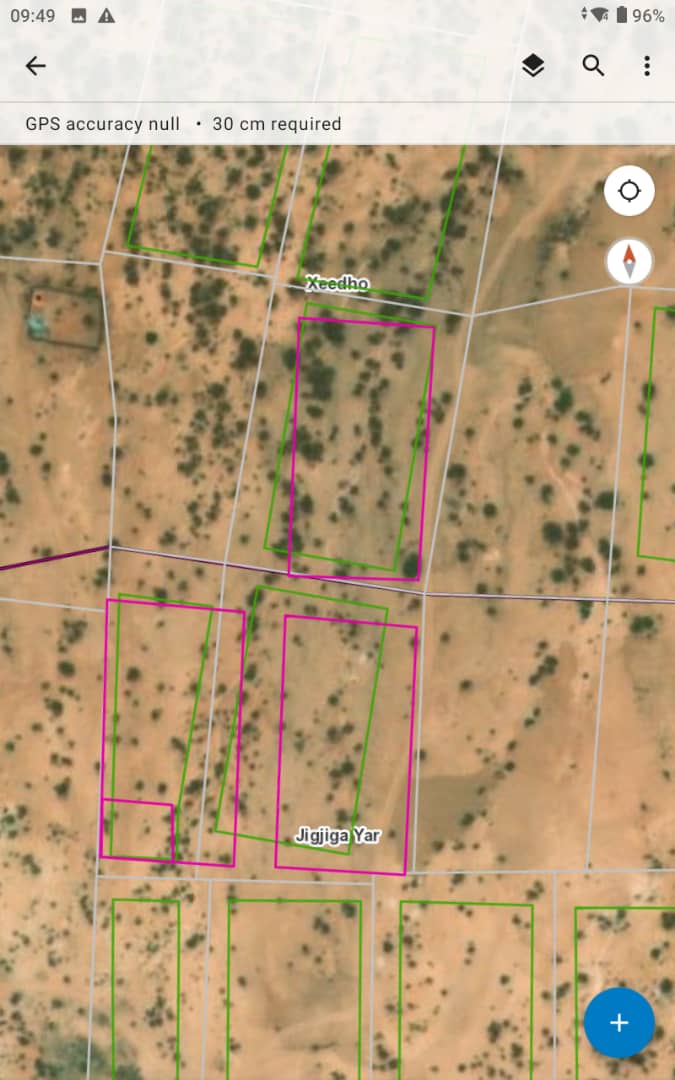Open the map layers selector
The width and height of the screenshot is (675, 1080).
[x=533, y=66]
